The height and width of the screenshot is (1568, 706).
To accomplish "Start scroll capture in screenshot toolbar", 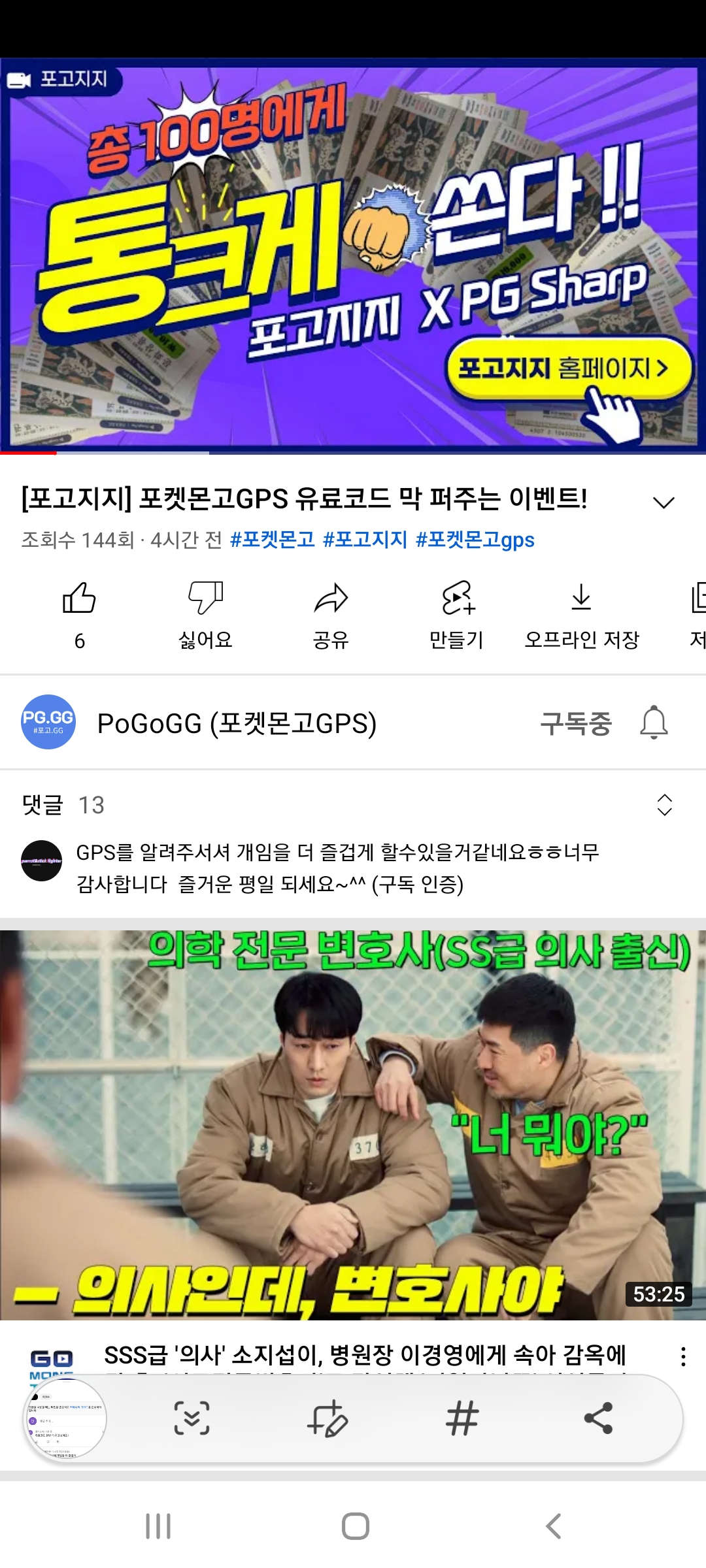I will coord(192,1418).
